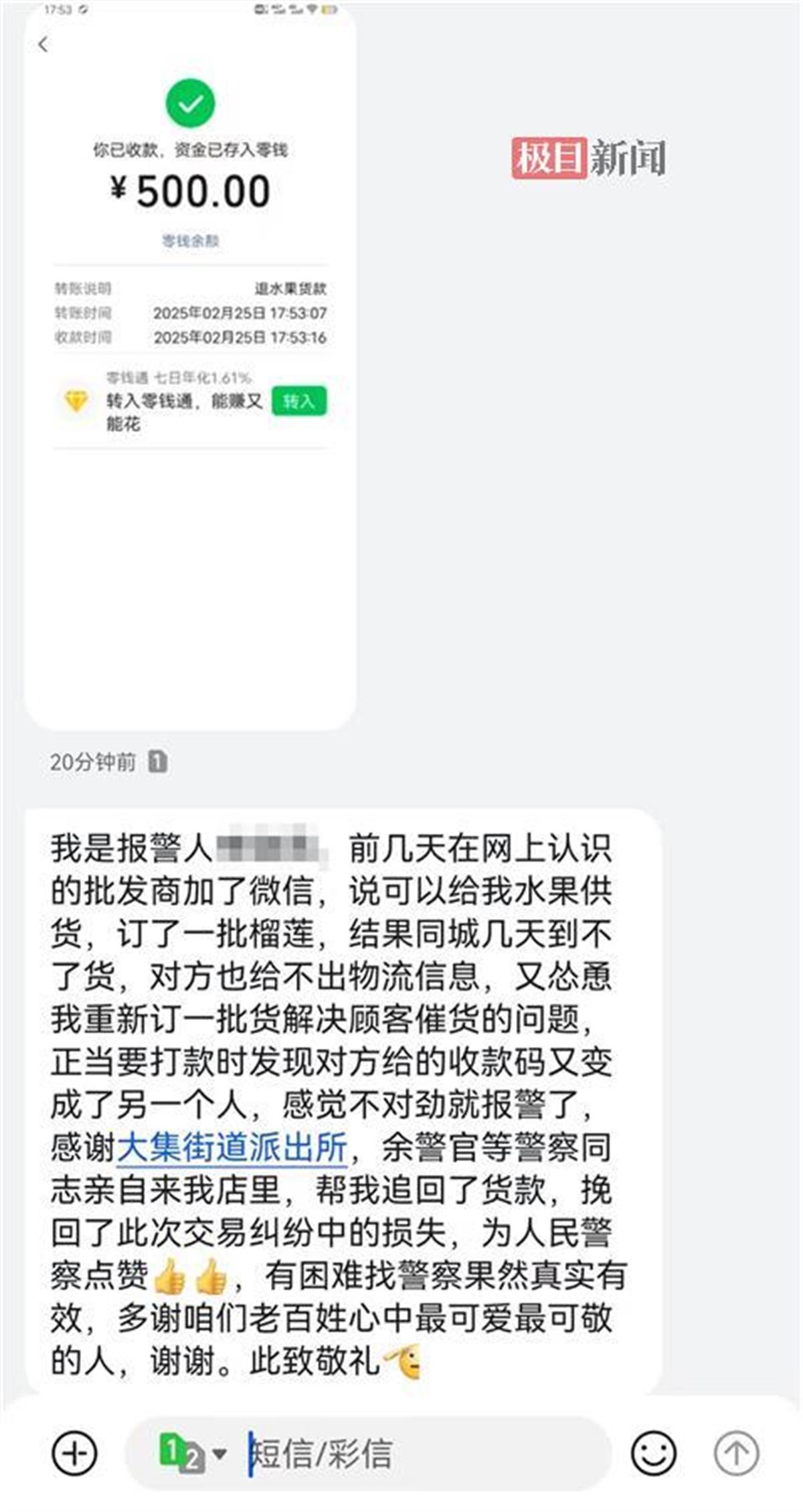The height and width of the screenshot is (1512, 803).
Task: Open the emoji picker
Action: 653,1453
